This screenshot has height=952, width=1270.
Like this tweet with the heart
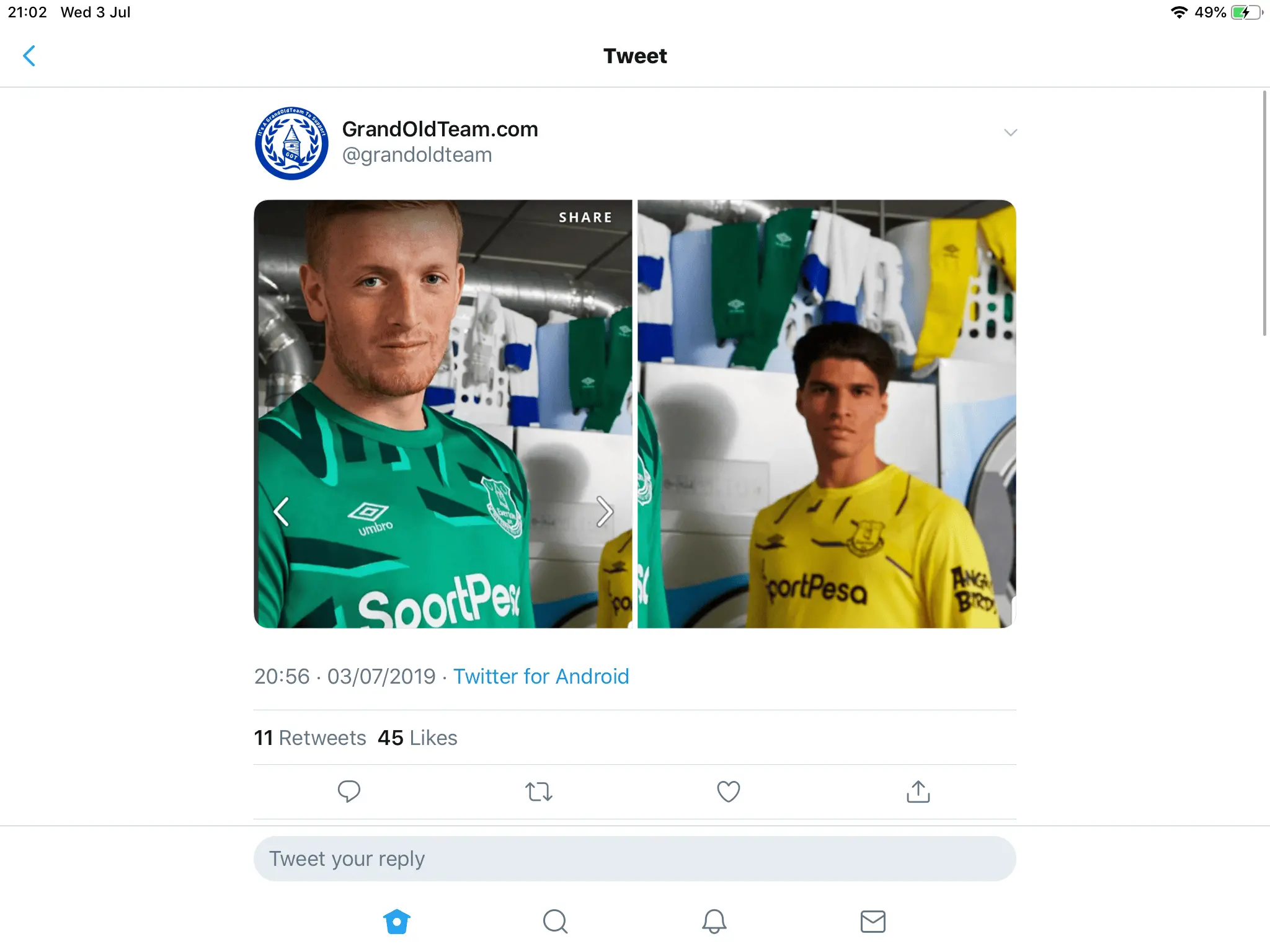tap(728, 791)
